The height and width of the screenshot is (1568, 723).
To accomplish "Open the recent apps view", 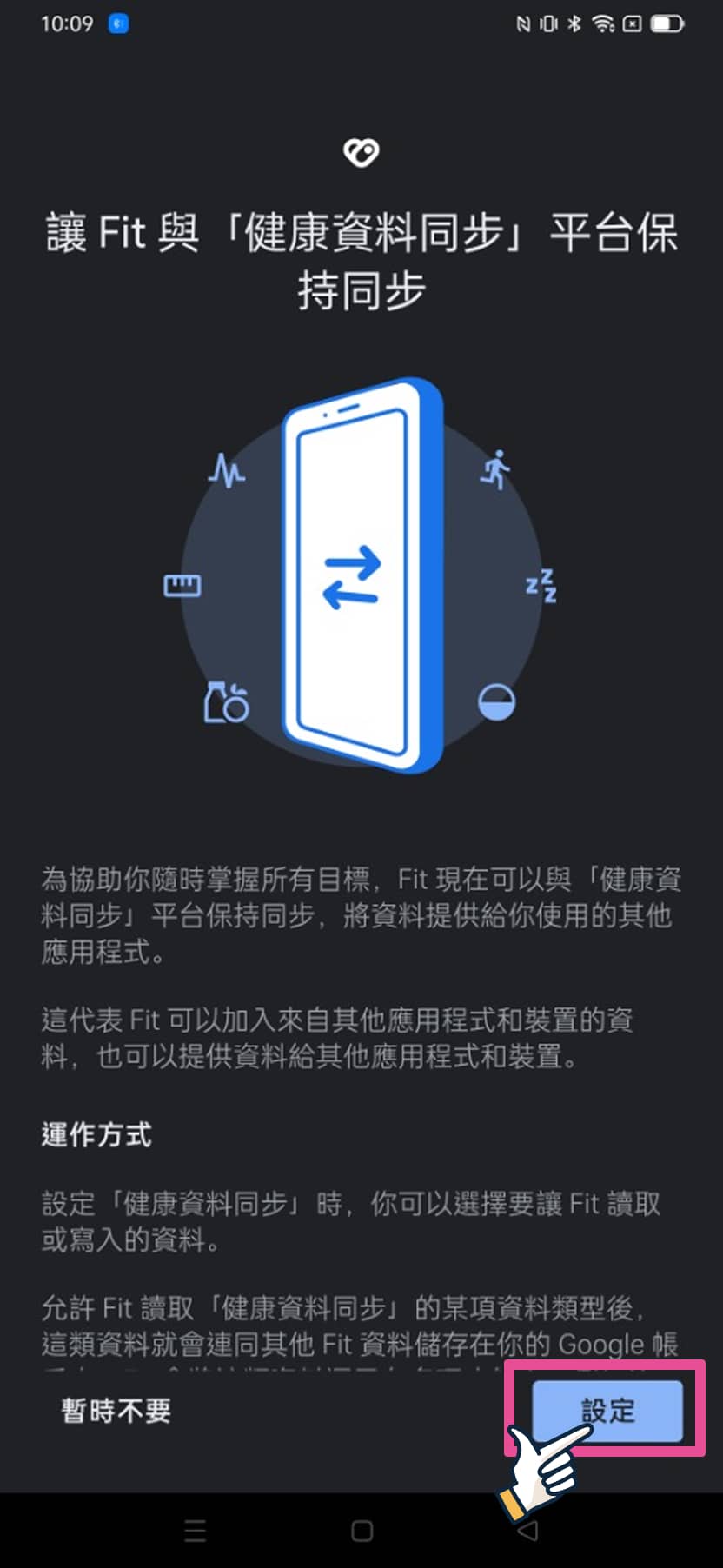I will point(196,1531).
